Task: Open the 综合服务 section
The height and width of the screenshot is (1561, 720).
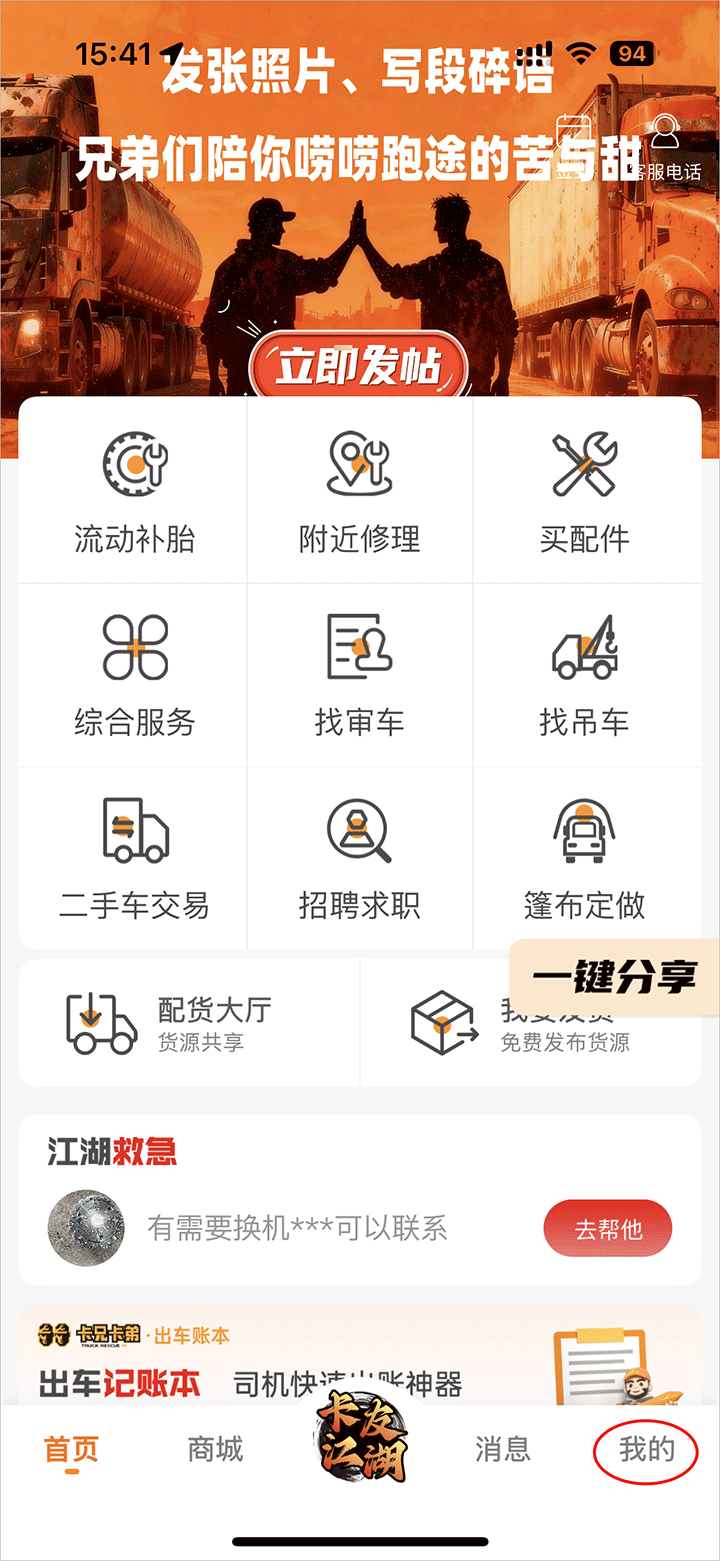Action: 134,675
